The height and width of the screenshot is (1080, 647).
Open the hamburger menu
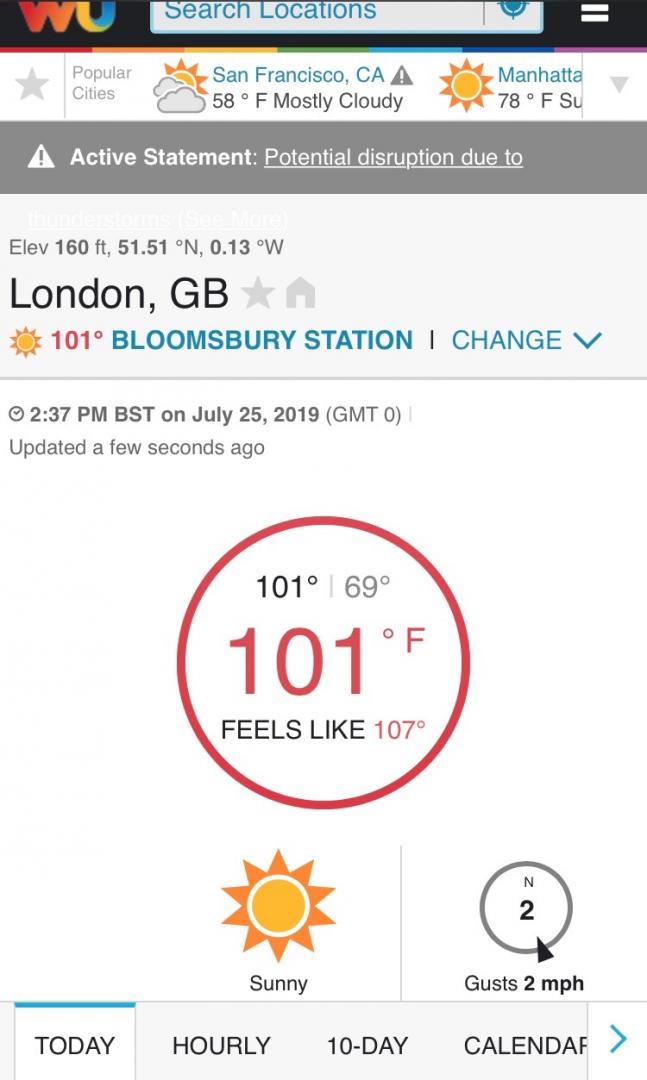[x=595, y=12]
